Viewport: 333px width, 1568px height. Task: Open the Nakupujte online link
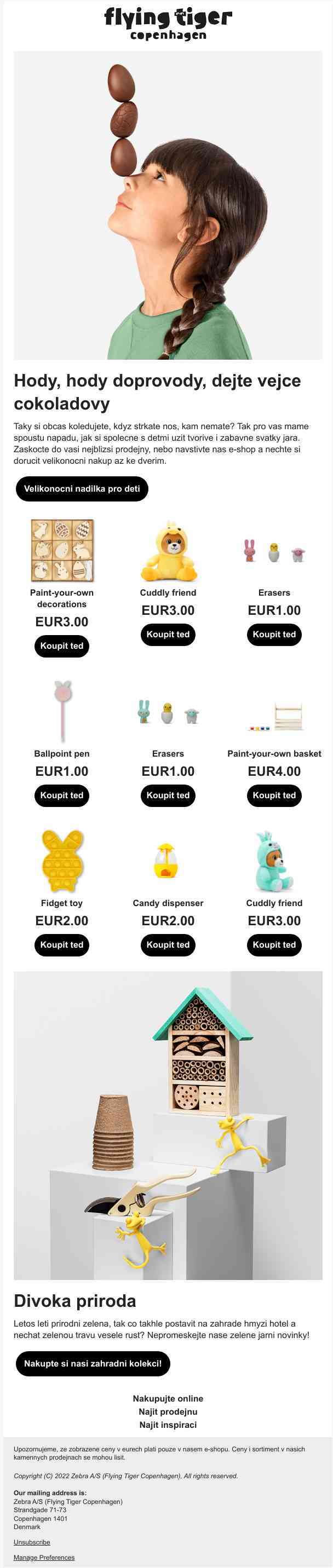coord(168,1398)
